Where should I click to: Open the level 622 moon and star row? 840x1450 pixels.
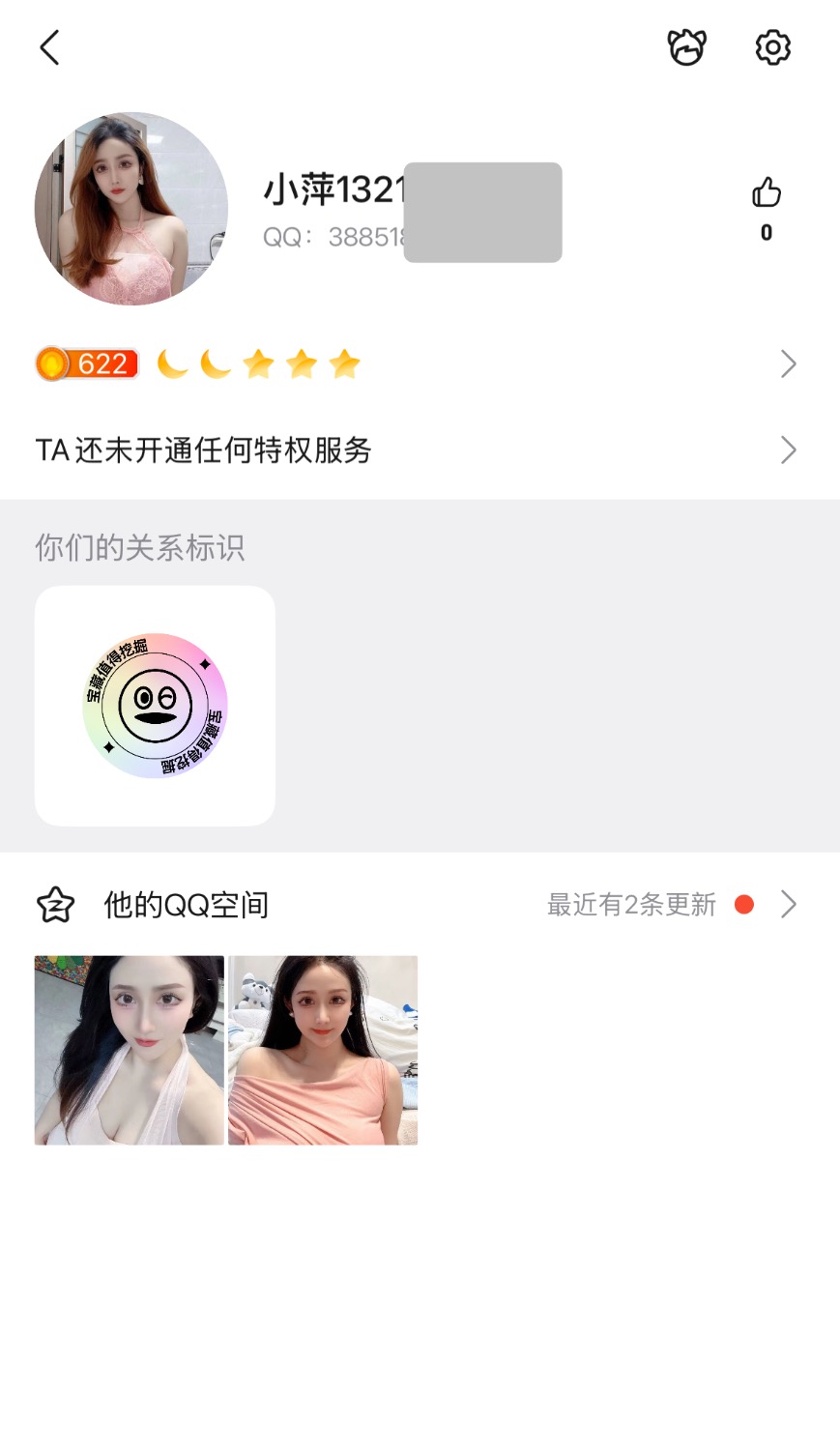[x=416, y=364]
